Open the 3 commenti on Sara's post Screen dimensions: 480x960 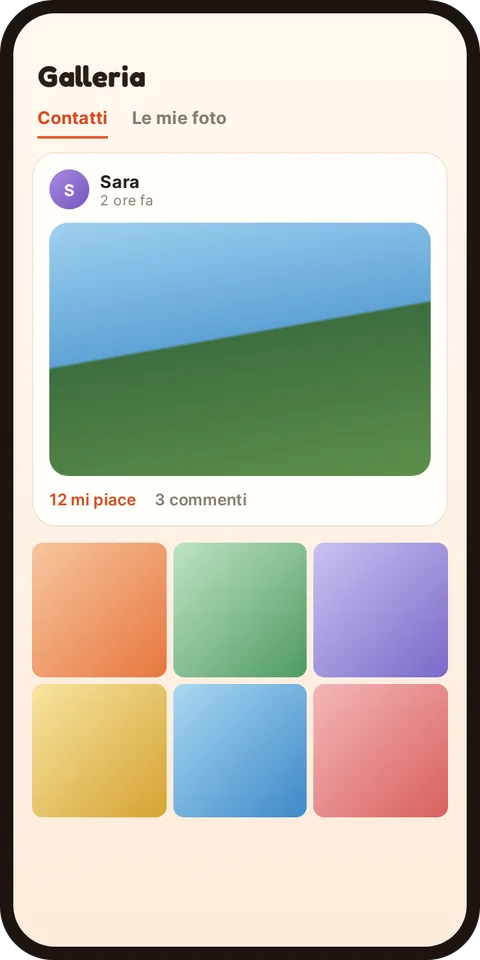coord(201,500)
